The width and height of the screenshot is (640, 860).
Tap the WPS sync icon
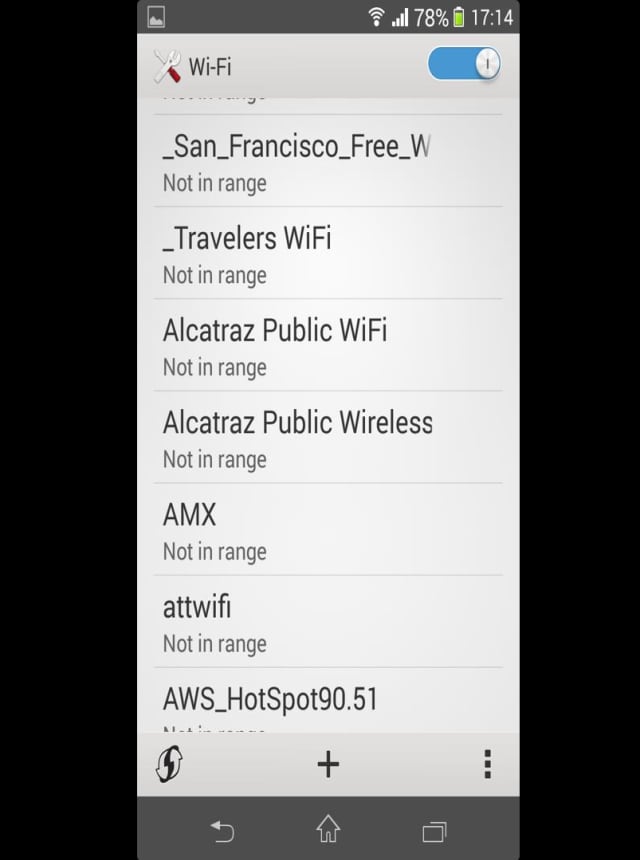(x=169, y=765)
